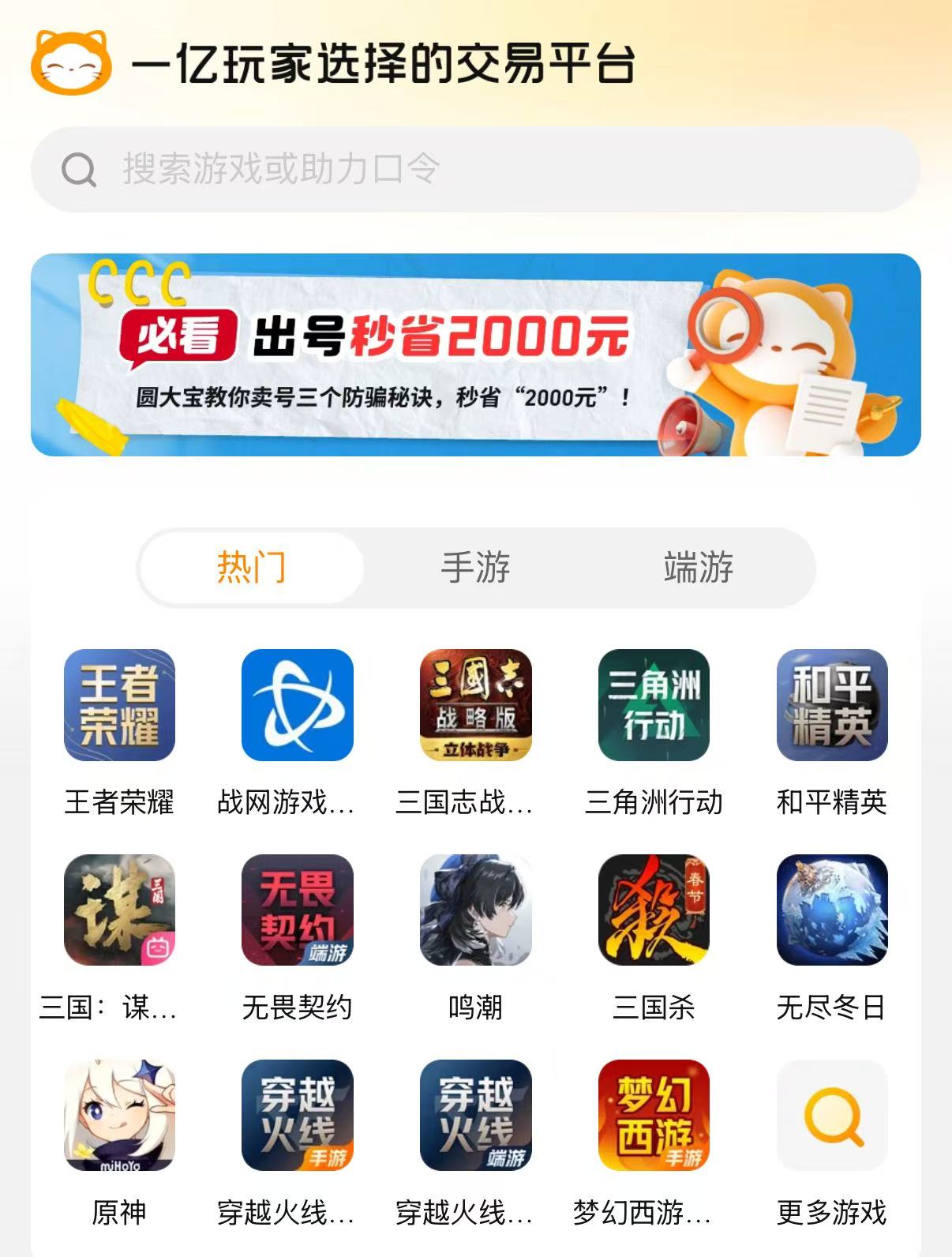Viewport: 952px width, 1257px height.
Task: Open the 战网游戏 tile
Action: click(x=297, y=705)
